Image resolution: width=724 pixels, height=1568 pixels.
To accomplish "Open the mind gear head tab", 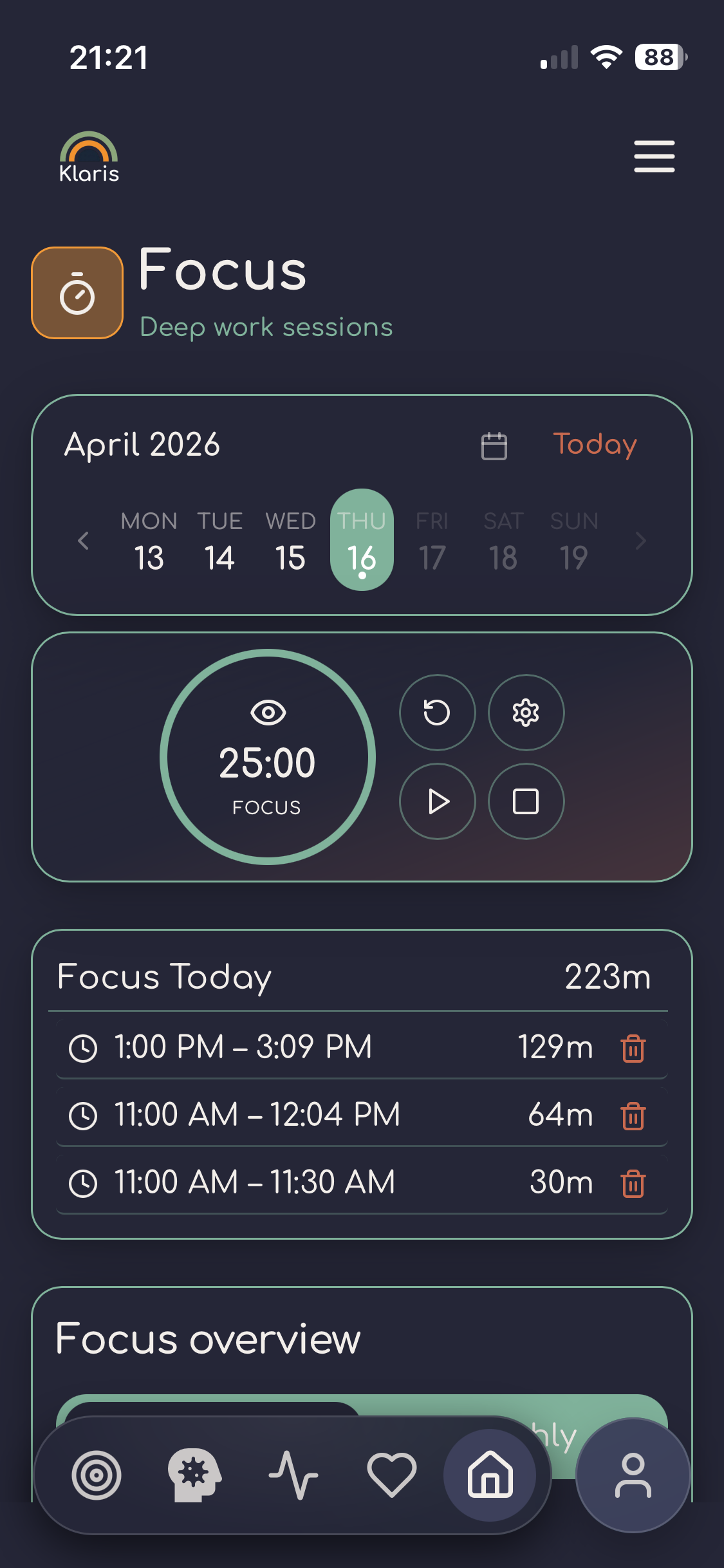I will click(x=194, y=1475).
